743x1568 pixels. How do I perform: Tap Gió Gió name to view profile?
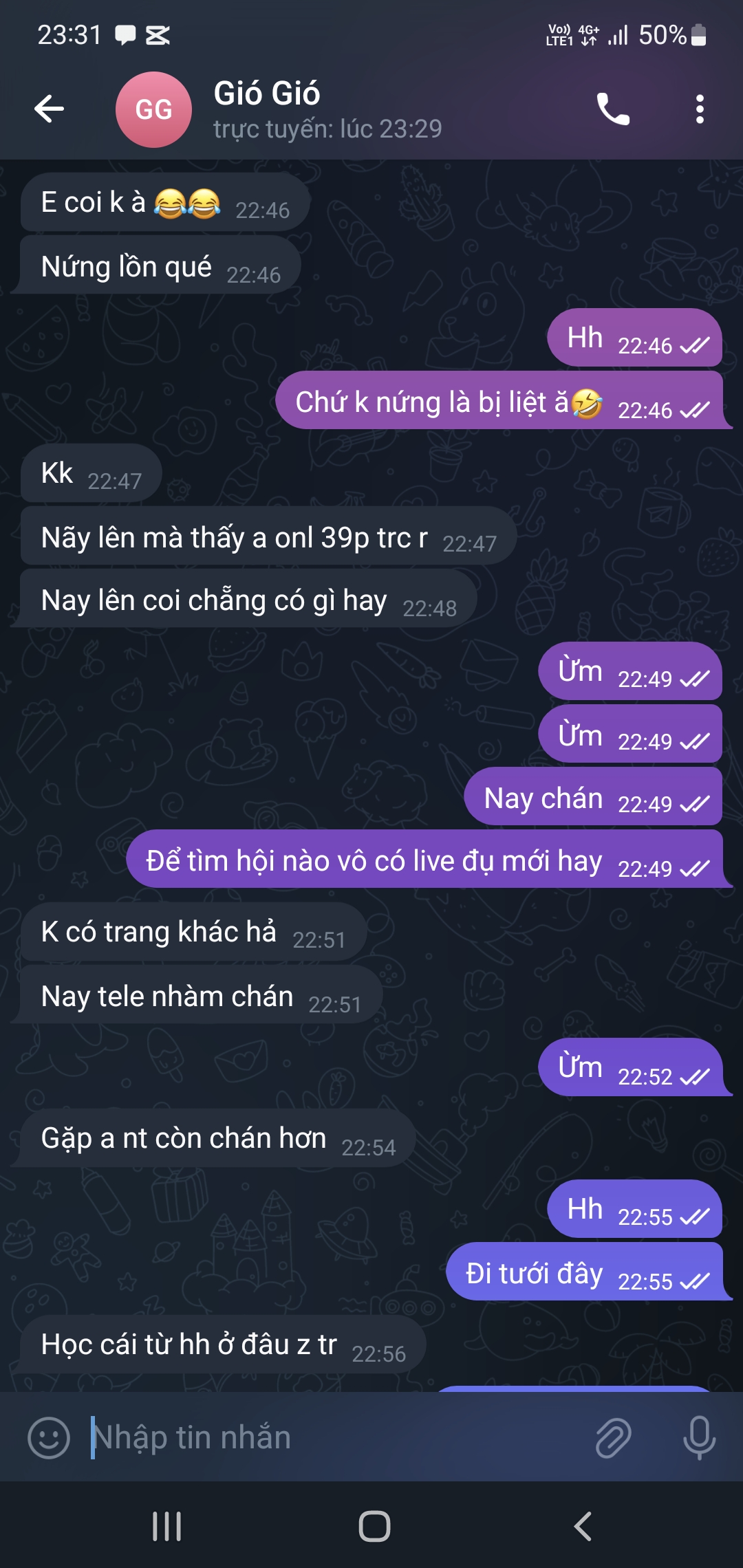pos(267,94)
